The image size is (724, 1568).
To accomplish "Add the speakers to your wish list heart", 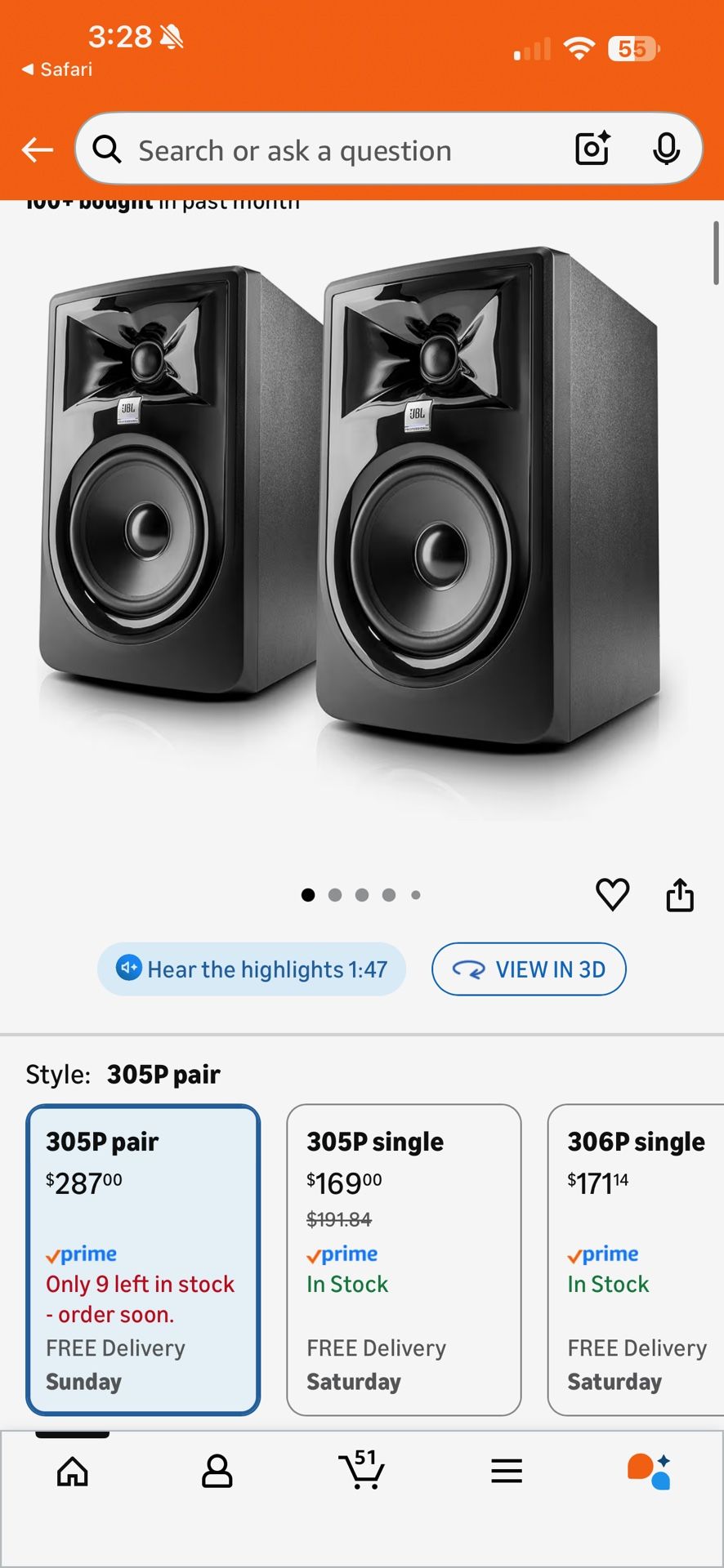I will tap(612, 894).
